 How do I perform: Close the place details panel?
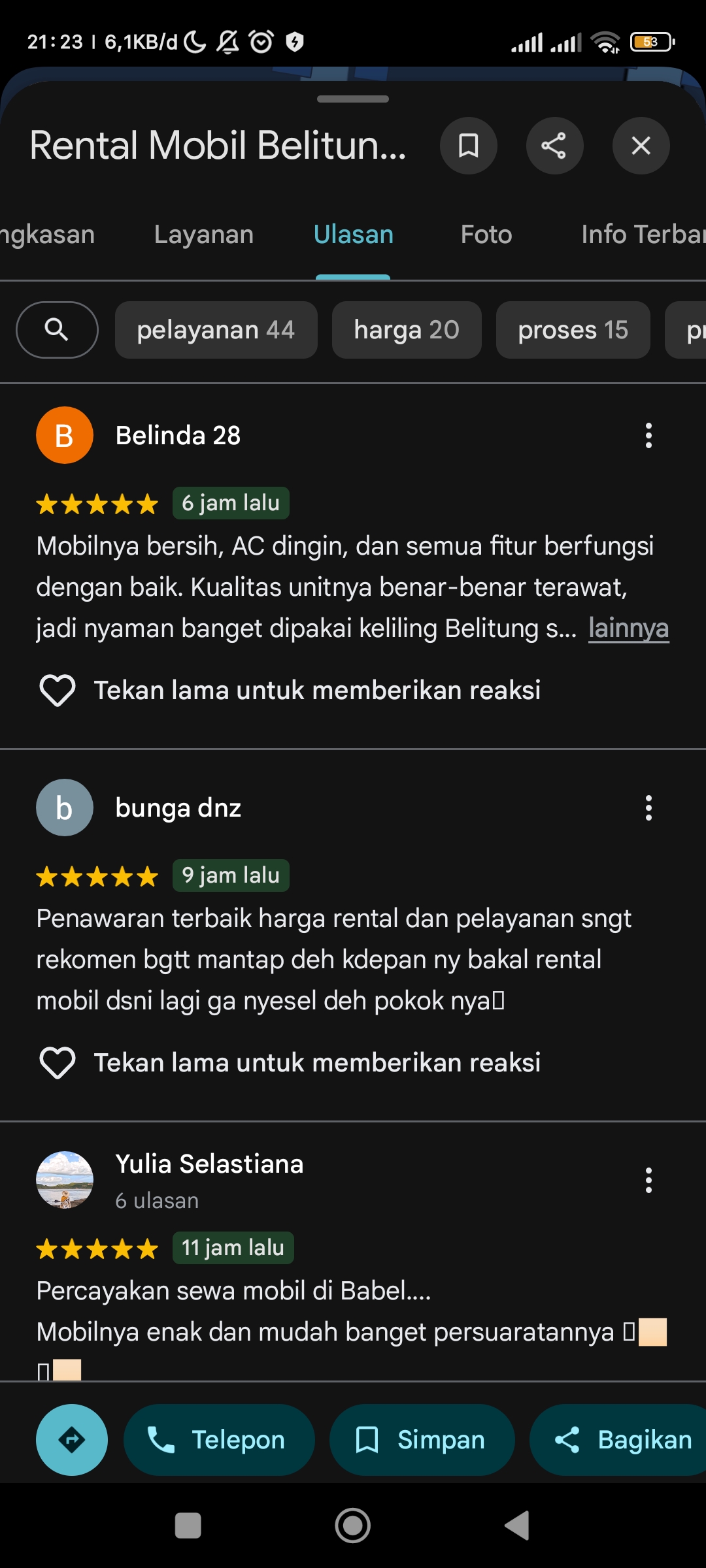641,146
